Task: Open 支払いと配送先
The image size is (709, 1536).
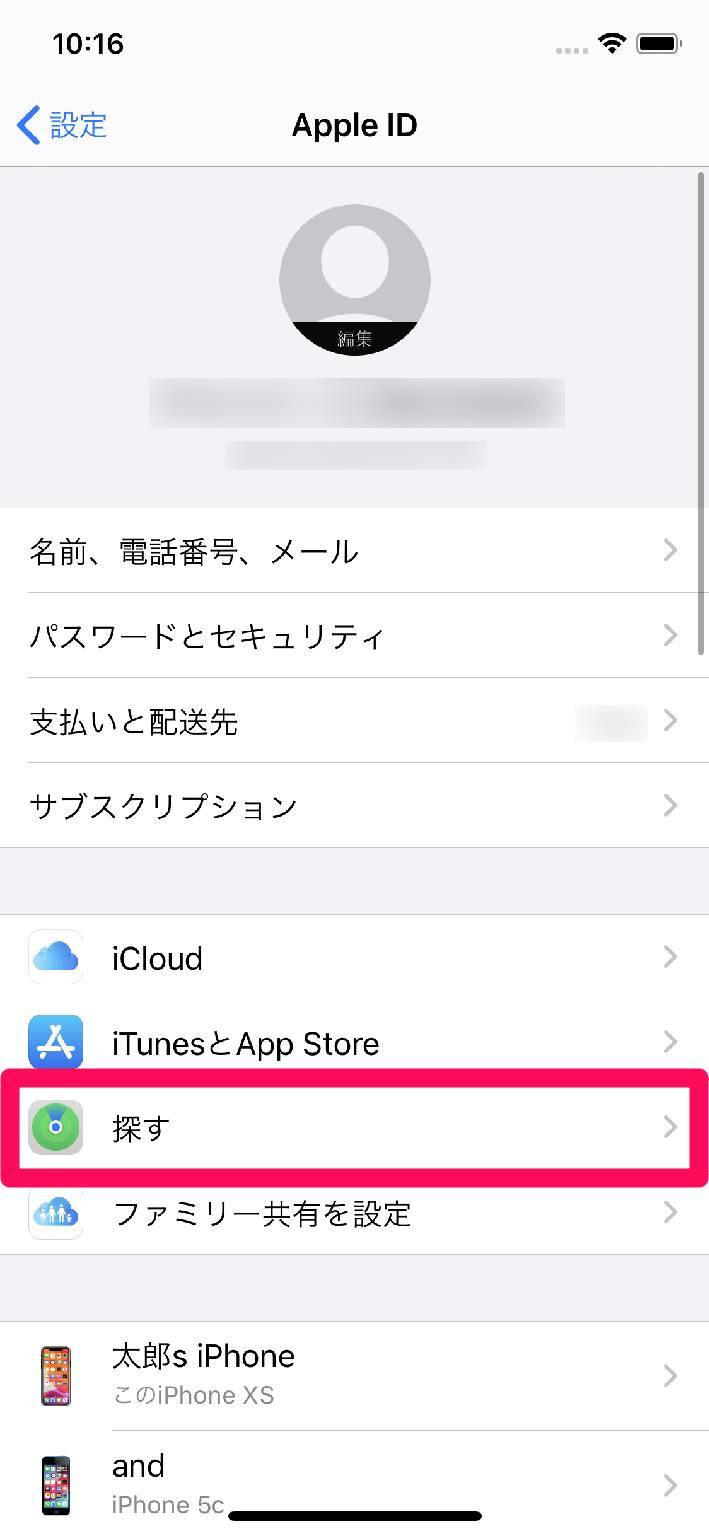Action: tap(354, 721)
